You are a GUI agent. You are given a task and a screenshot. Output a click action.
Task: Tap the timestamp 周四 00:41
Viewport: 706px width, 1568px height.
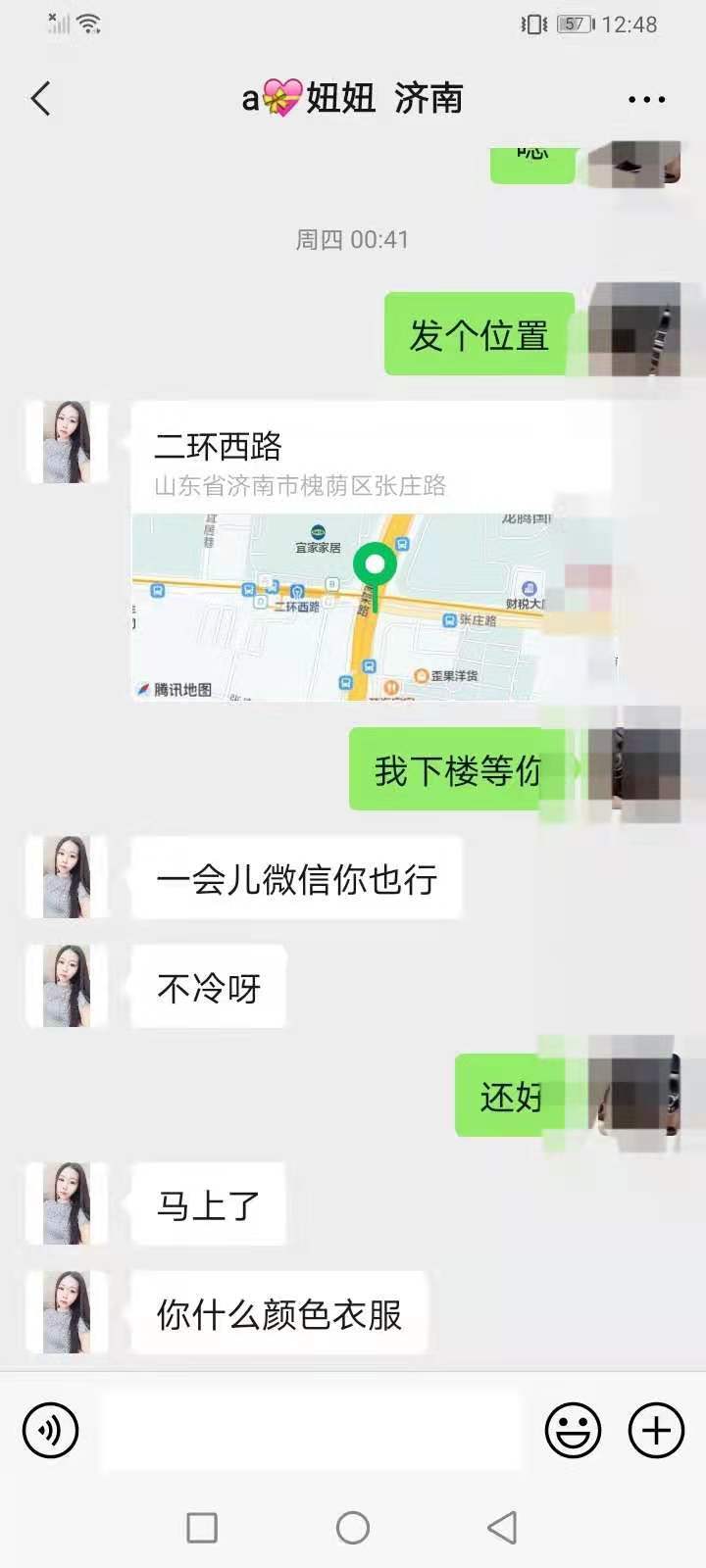pos(353,240)
